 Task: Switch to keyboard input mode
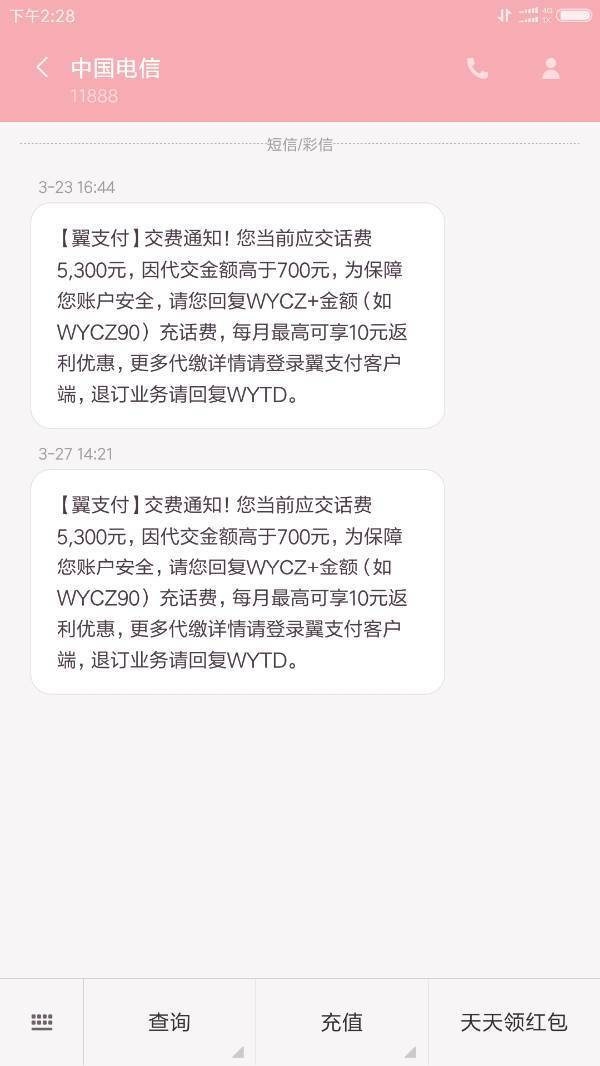pos(42,1021)
